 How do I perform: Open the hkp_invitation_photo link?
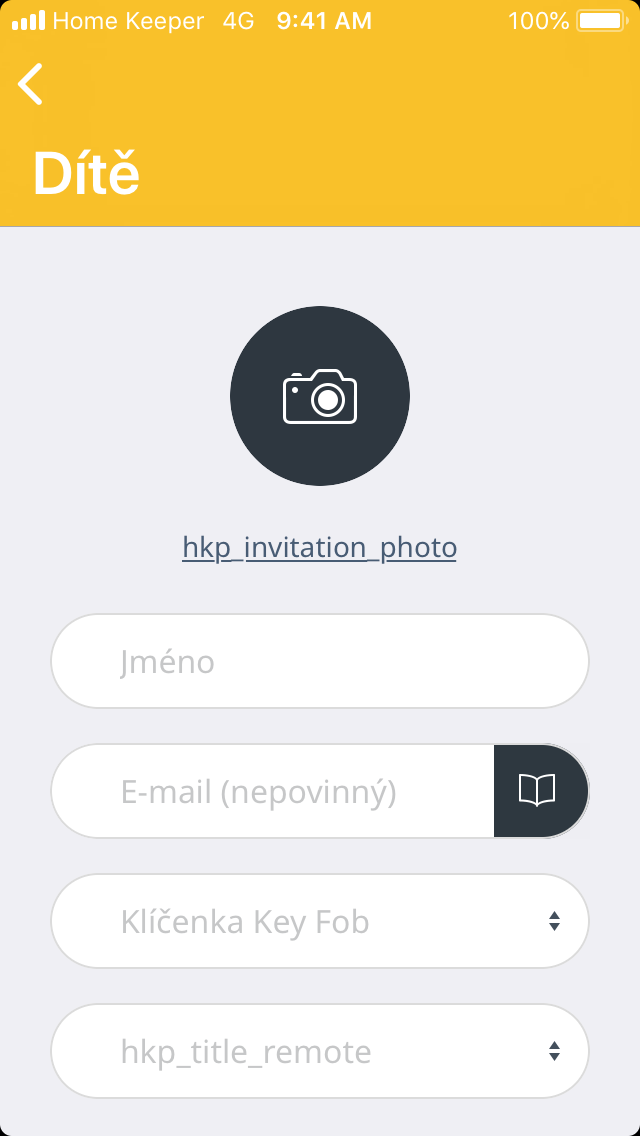(x=319, y=548)
